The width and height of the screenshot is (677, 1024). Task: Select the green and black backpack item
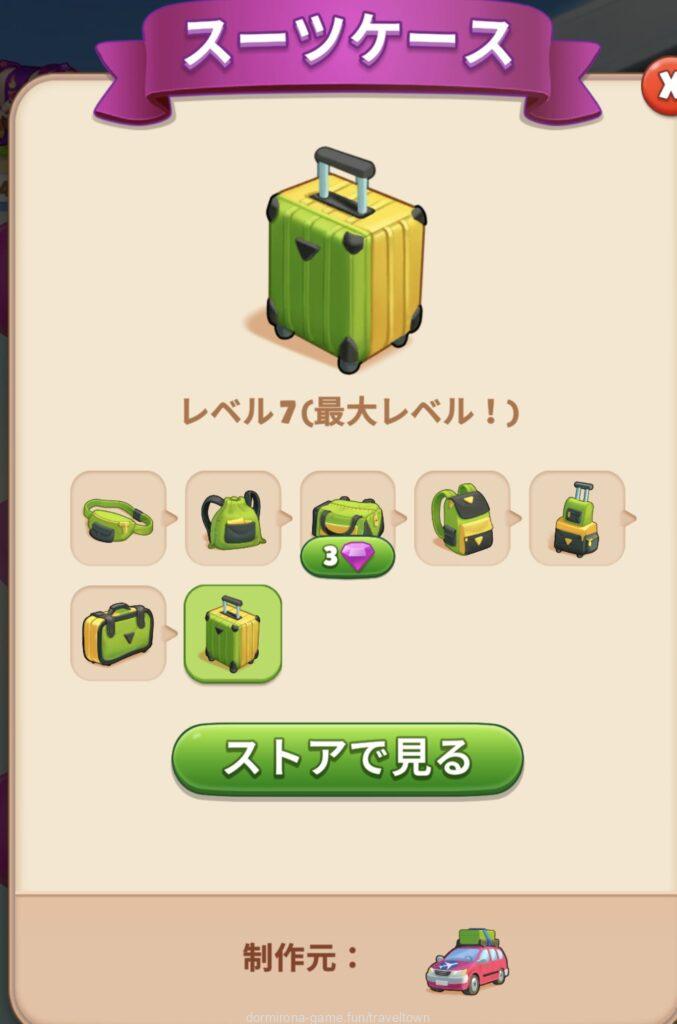462,518
